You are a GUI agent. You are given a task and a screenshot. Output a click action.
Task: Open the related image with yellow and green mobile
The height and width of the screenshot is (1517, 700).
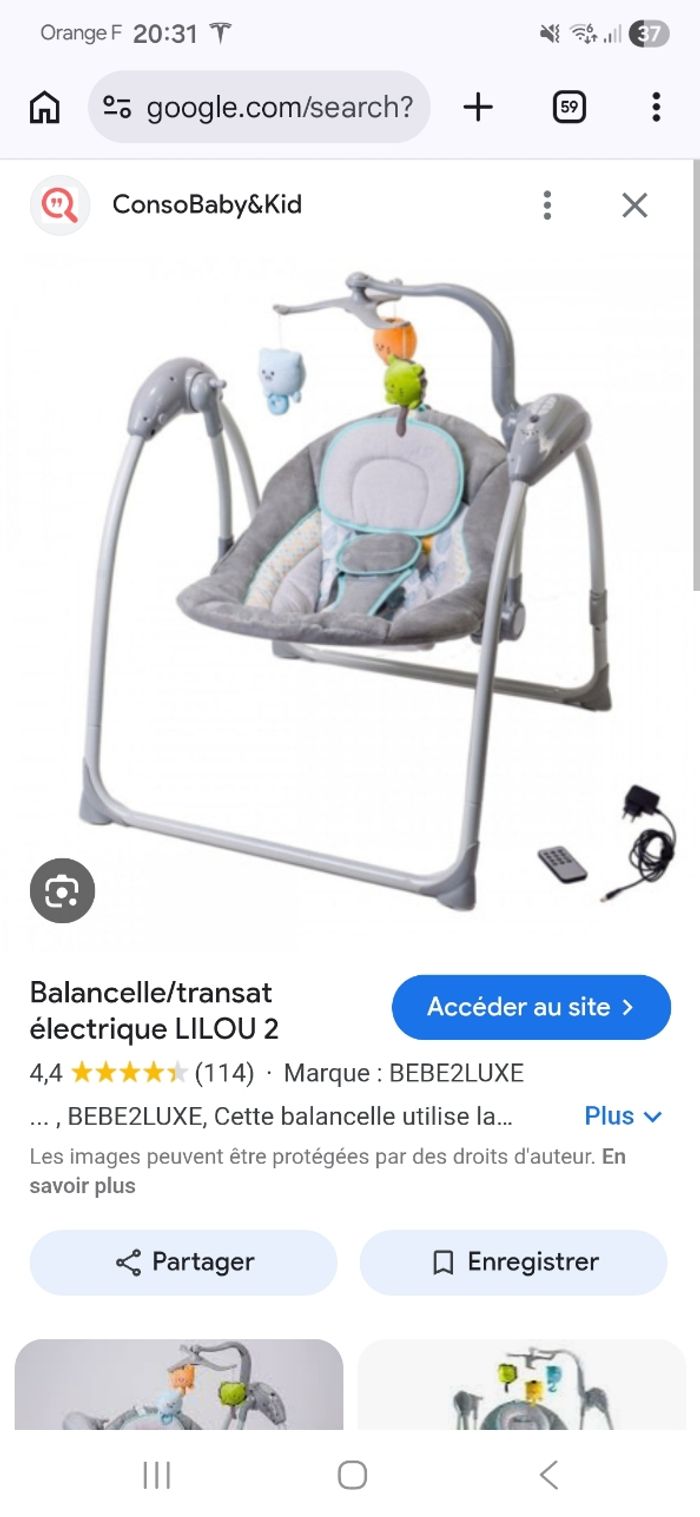point(521,1385)
